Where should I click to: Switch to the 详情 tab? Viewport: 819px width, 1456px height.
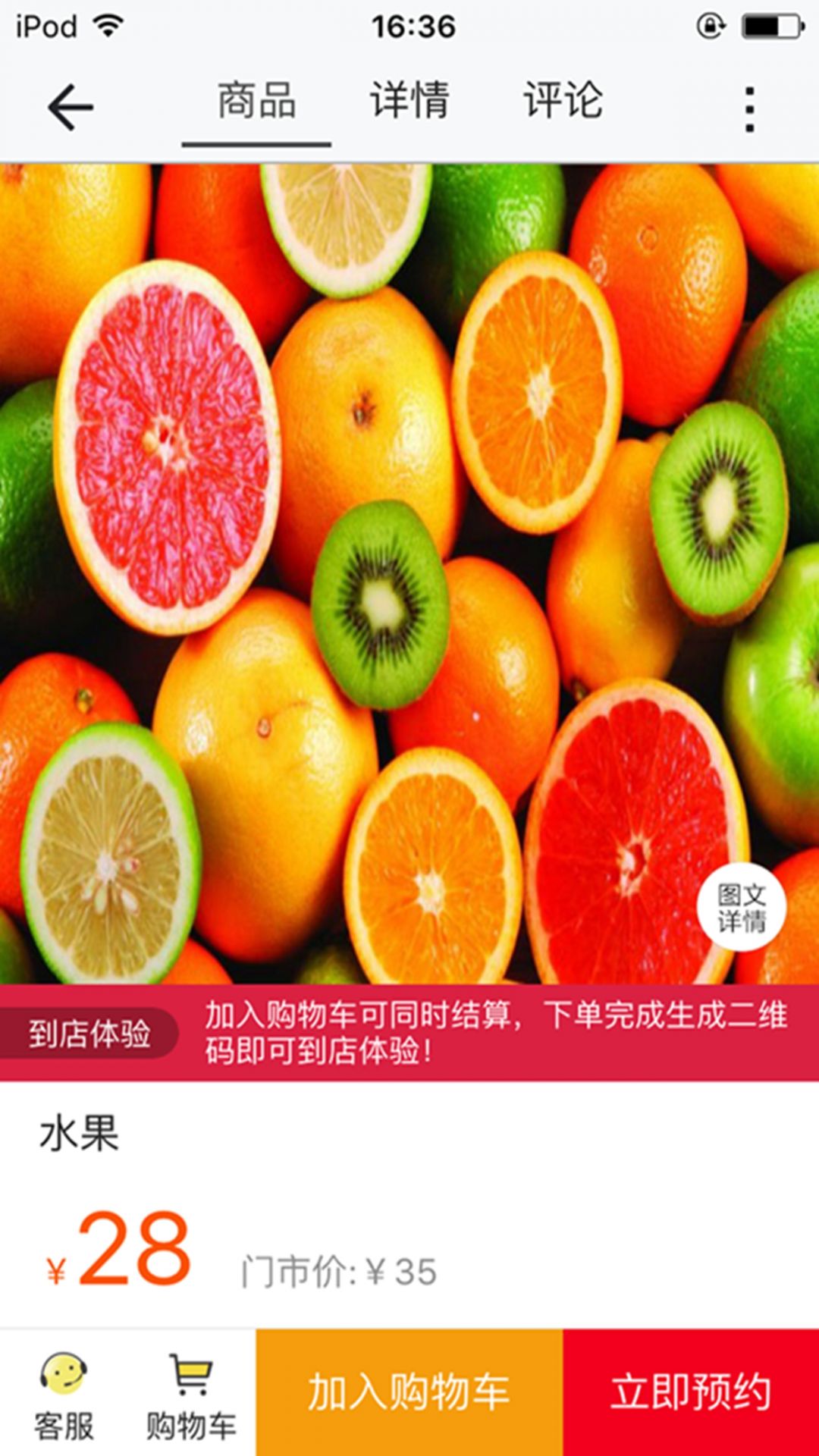pyautogui.click(x=409, y=102)
